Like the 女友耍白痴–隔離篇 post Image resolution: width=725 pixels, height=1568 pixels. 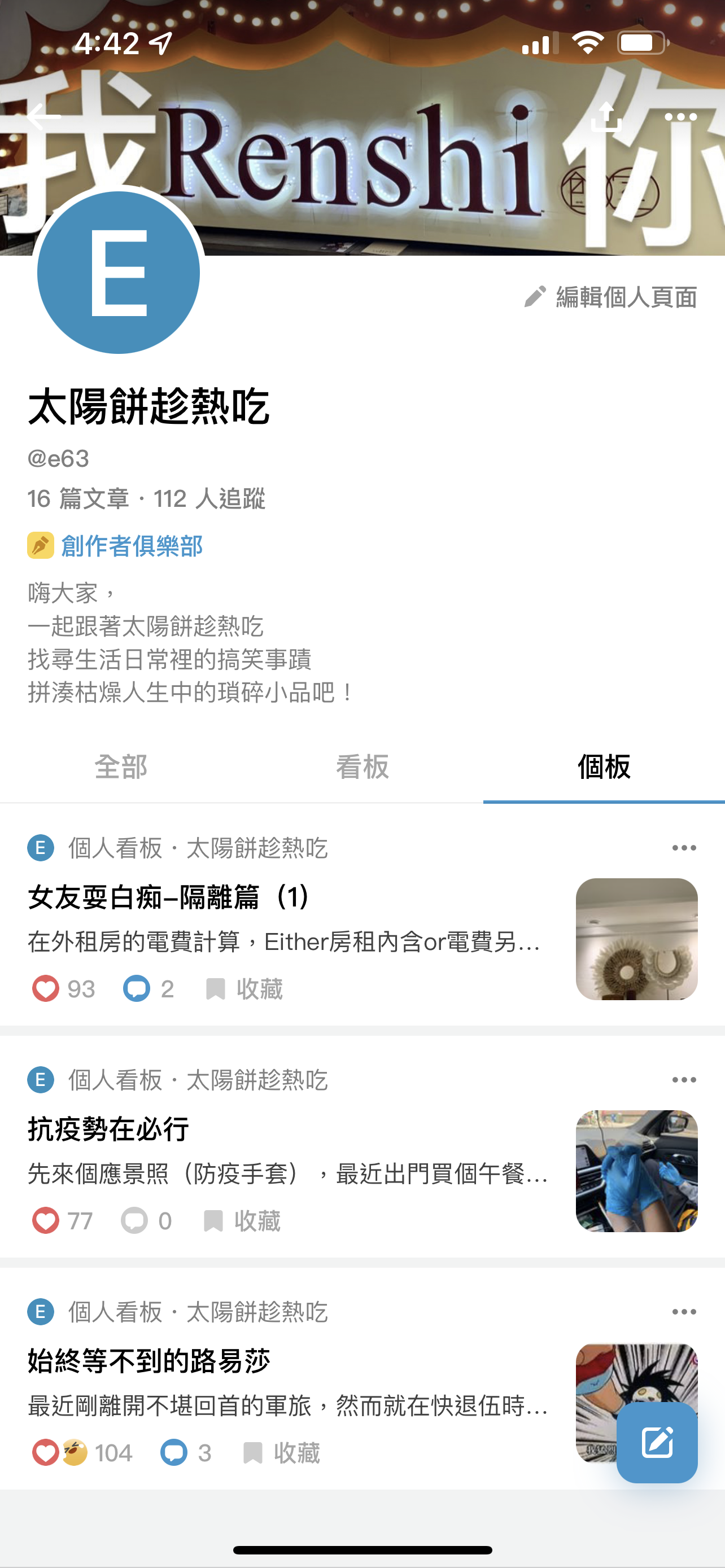[x=46, y=988]
